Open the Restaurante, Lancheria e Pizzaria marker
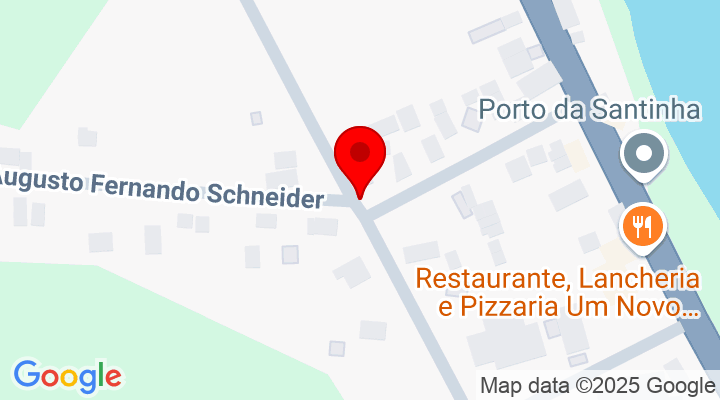720x400 pixels. pos(639,225)
